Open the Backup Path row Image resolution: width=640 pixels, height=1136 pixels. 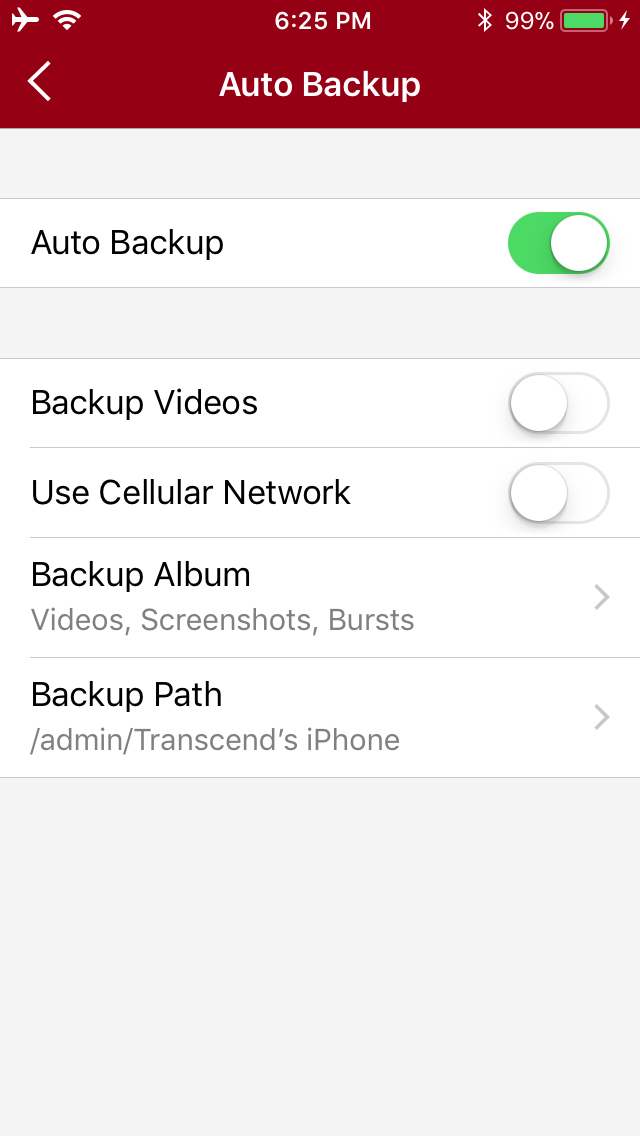[x=320, y=718]
